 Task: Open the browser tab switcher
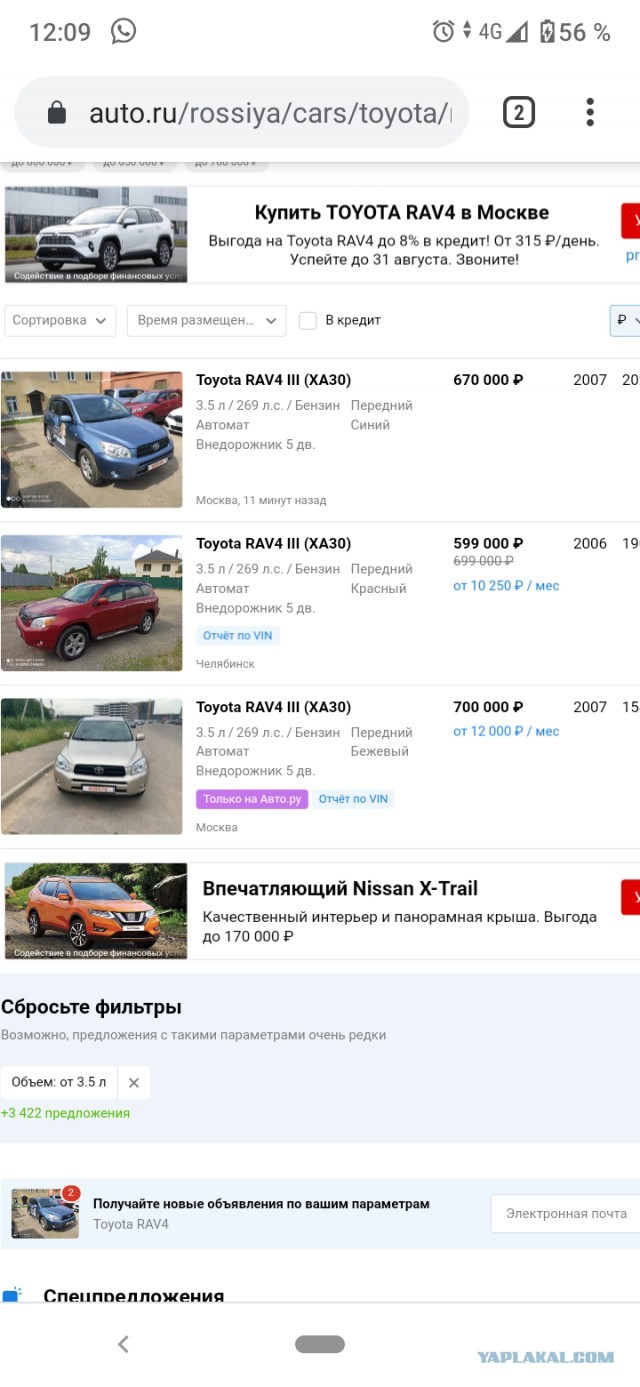518,113
